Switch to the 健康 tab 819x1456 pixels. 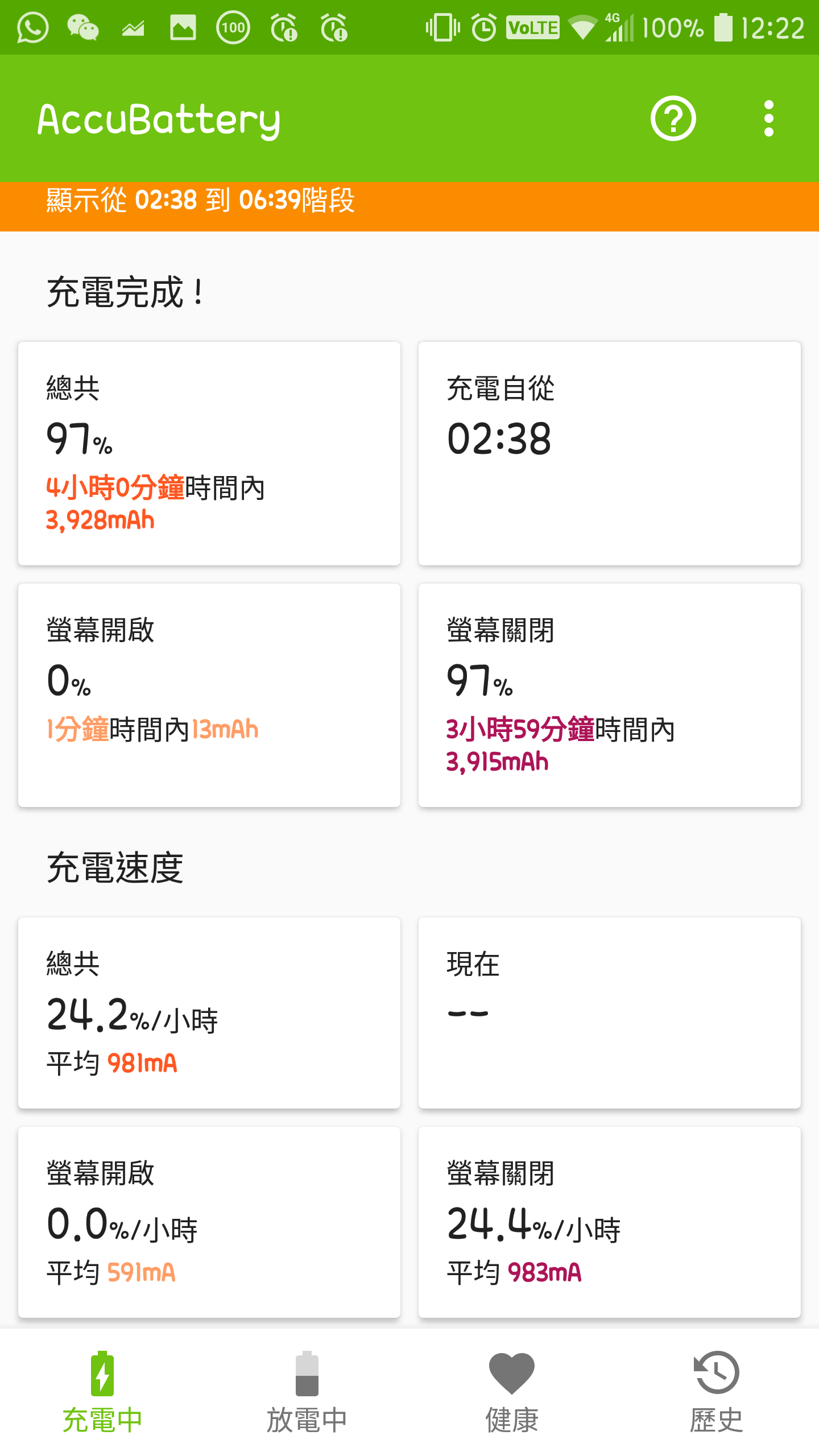pos(512,1392)
